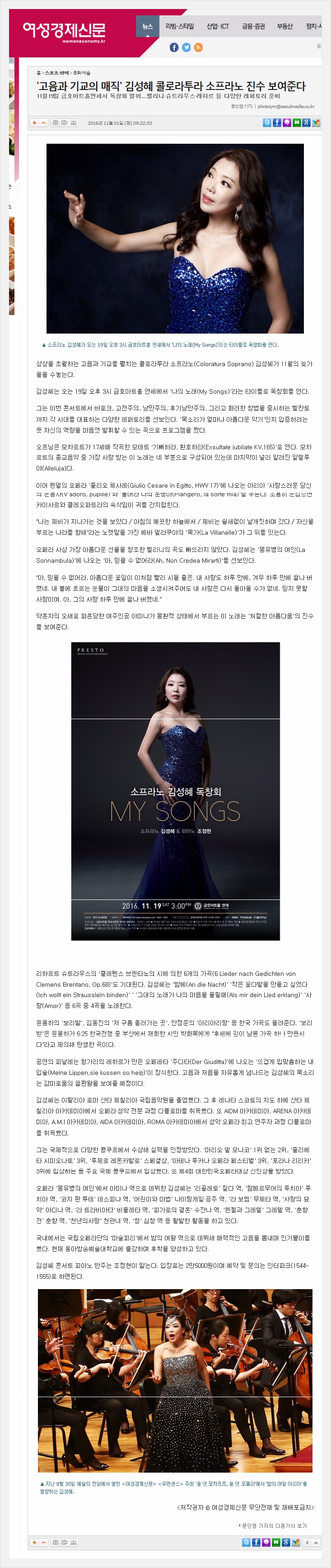The image size is (331, 1568).
Task: Switch to 리빙·스타일 section
Action: click(179, 26)
